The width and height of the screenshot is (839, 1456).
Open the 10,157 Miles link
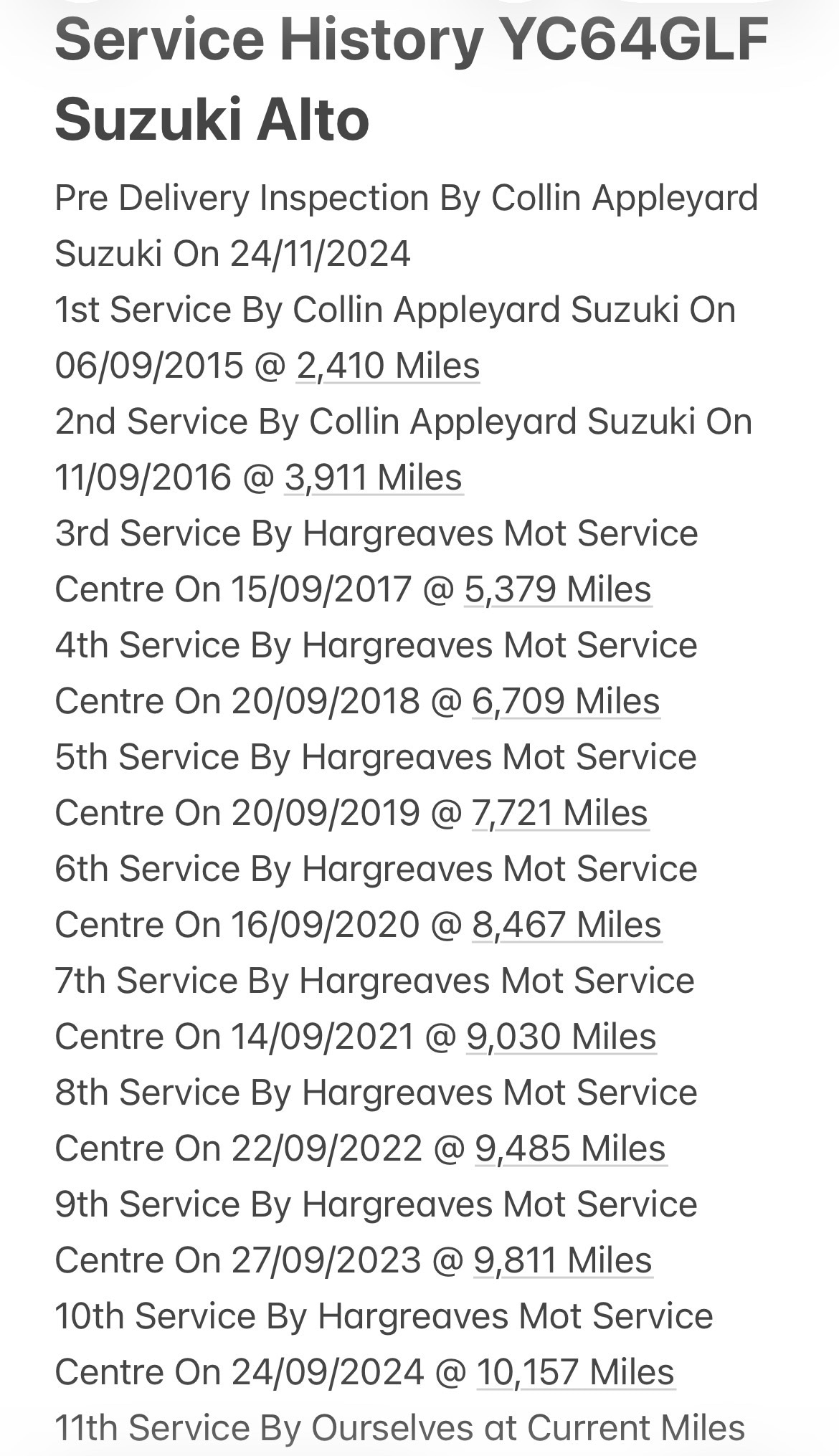(x=576, y=1372)
